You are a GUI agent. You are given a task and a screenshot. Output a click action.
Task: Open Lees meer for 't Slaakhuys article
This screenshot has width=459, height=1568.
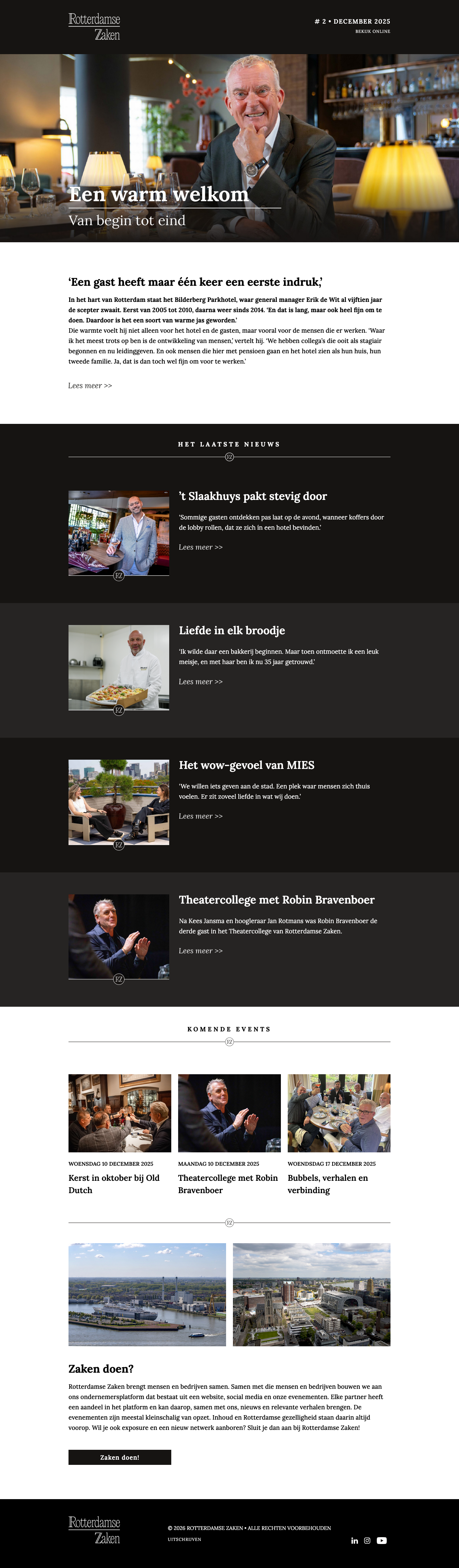coord(200,547)
